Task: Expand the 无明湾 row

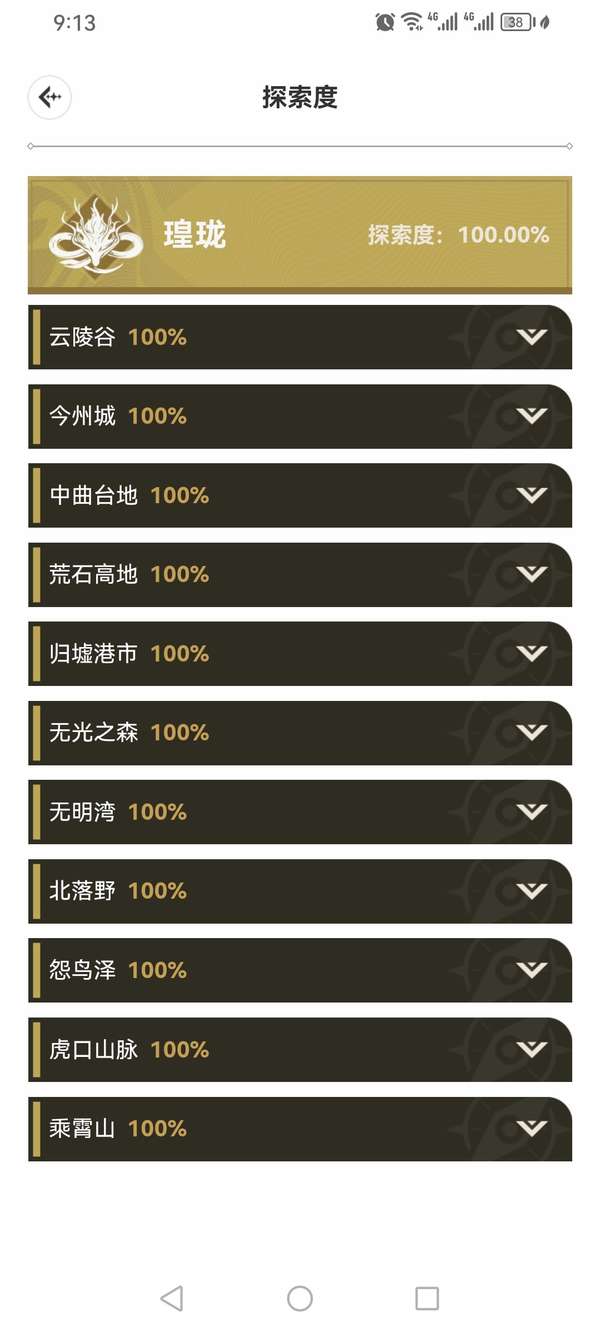Action: (531, 812)
